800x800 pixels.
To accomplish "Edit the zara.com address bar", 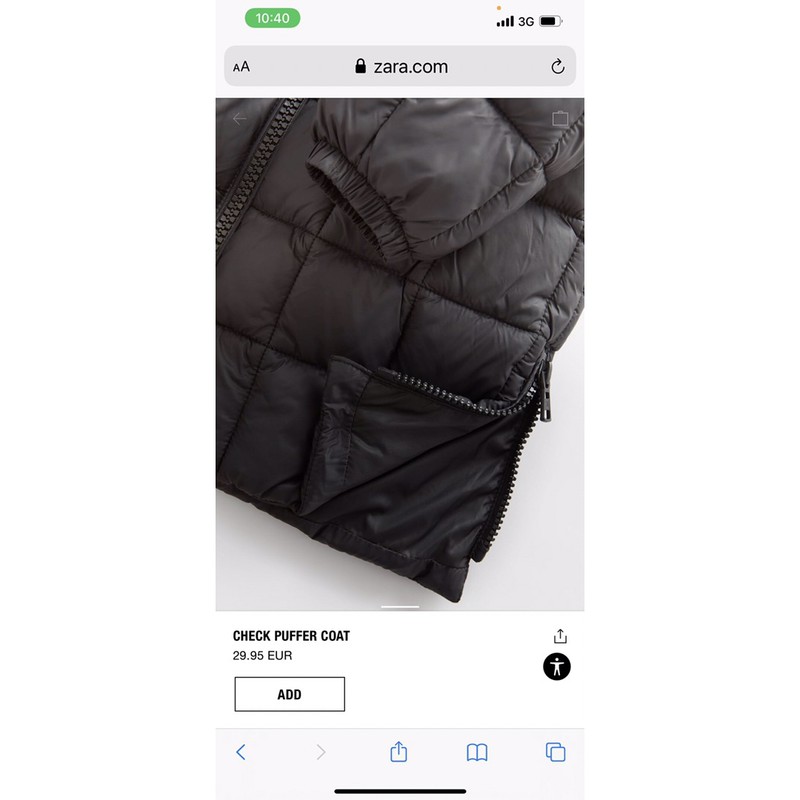I will click(400, 67).
